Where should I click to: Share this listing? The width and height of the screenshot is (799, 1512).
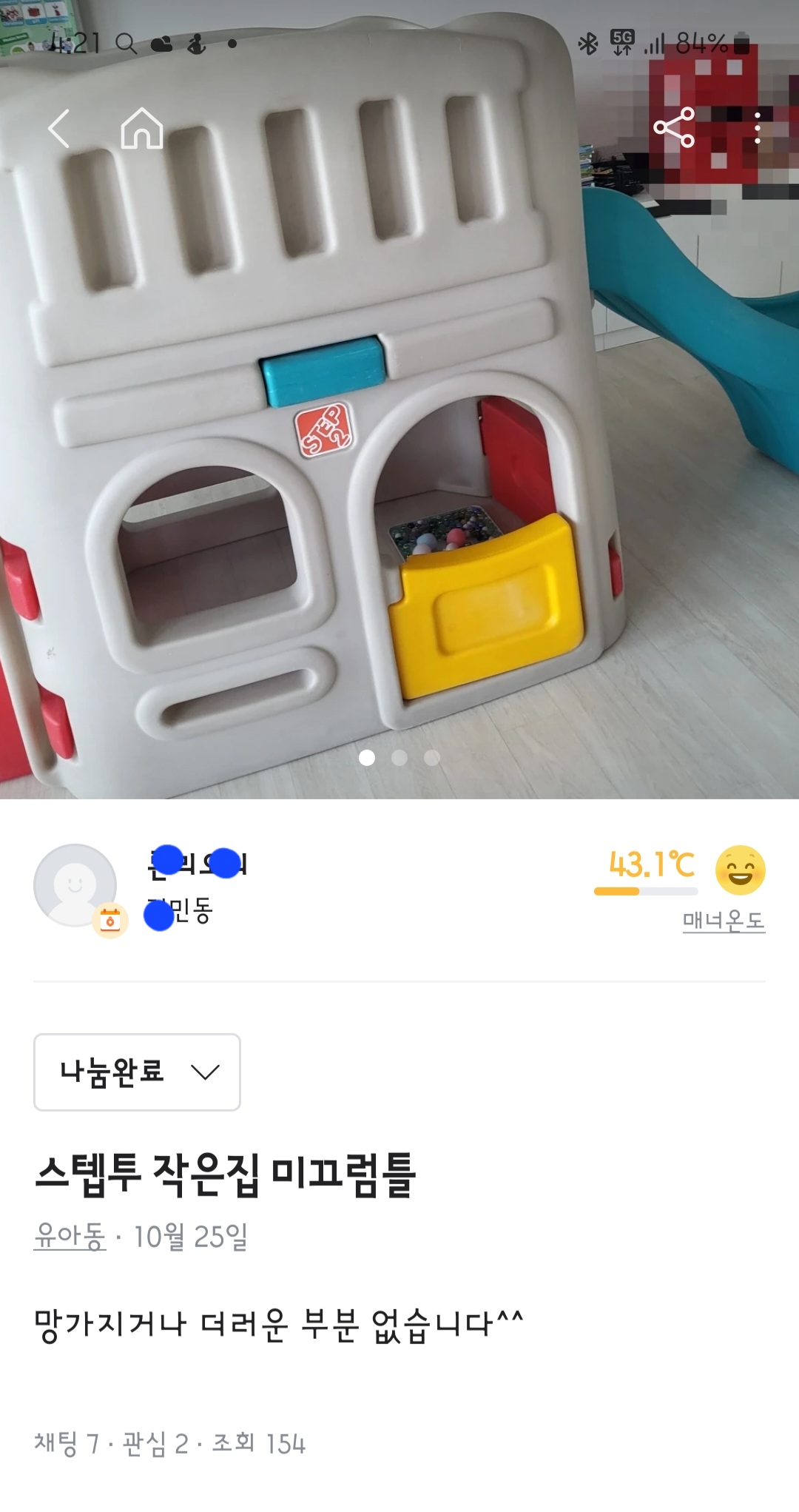(673, 128)
